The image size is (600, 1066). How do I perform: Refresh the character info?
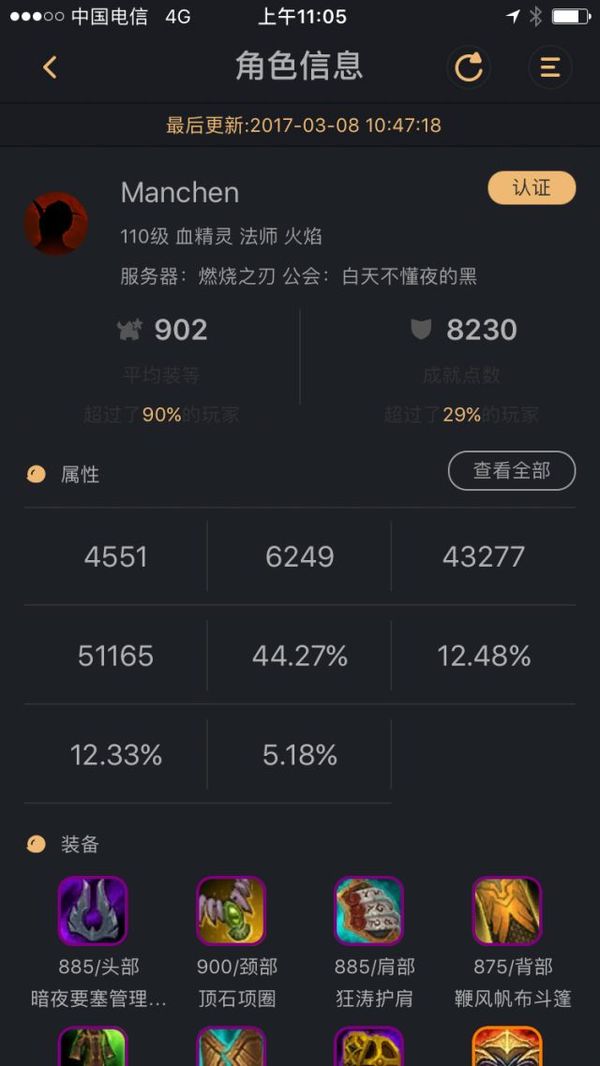tap(468, 67)
